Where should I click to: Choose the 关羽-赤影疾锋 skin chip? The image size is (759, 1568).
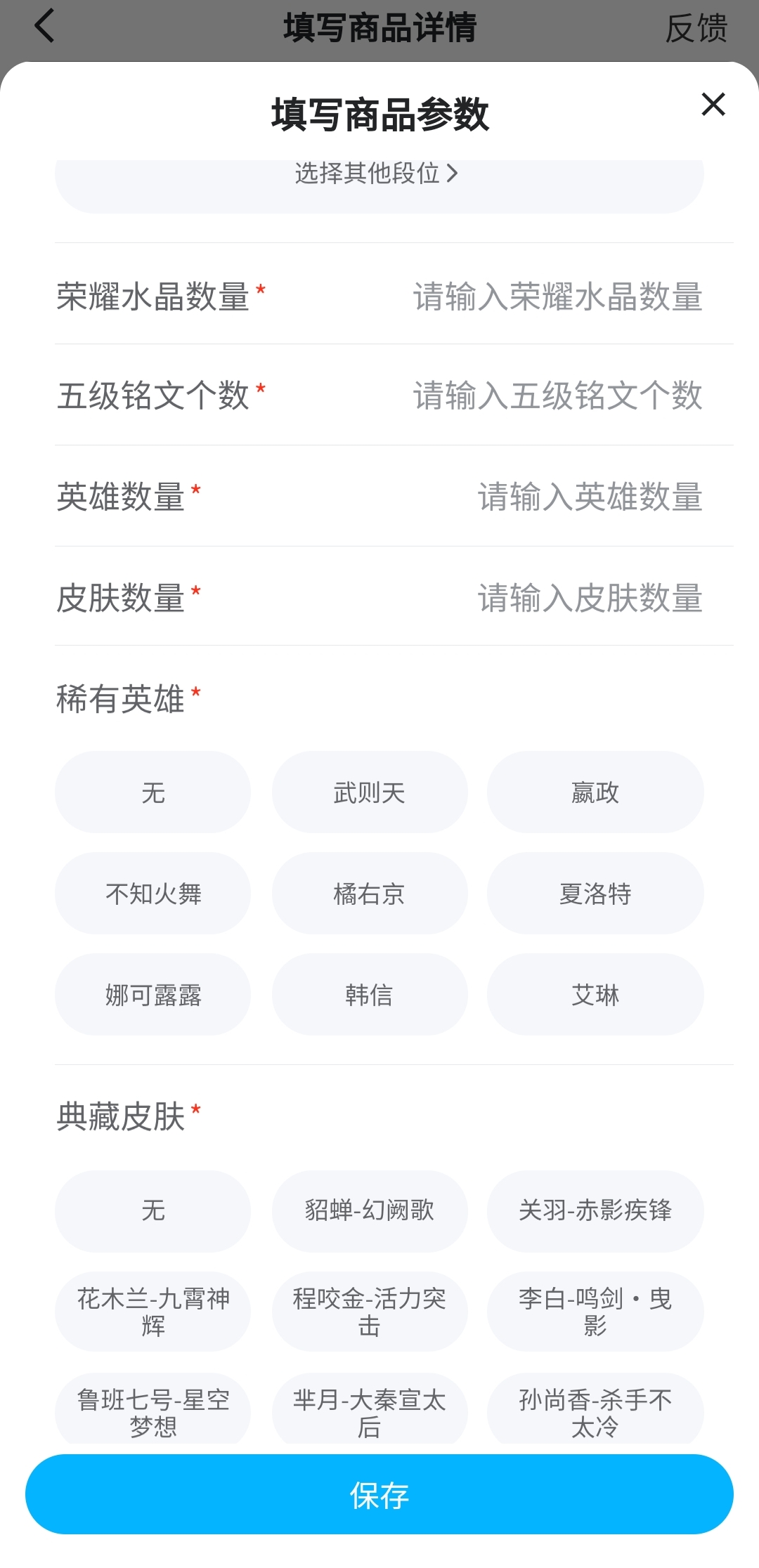coord(595,1210)
